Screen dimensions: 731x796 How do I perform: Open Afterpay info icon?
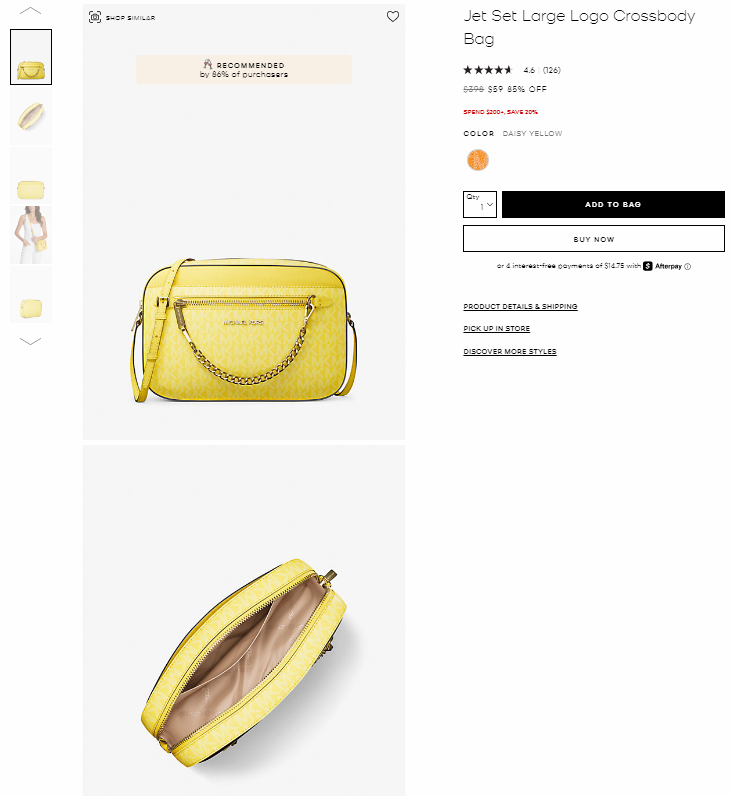(x=688, y=266)
